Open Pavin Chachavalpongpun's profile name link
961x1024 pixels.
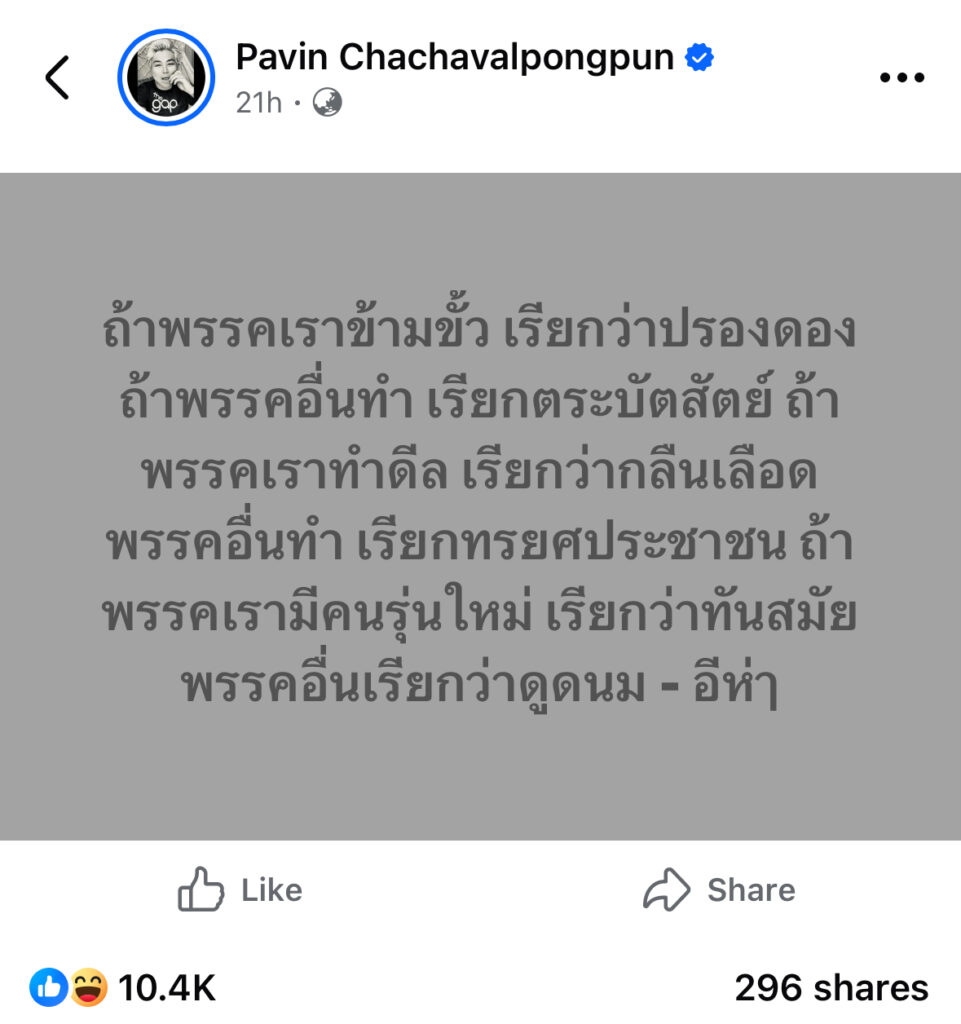455,58
